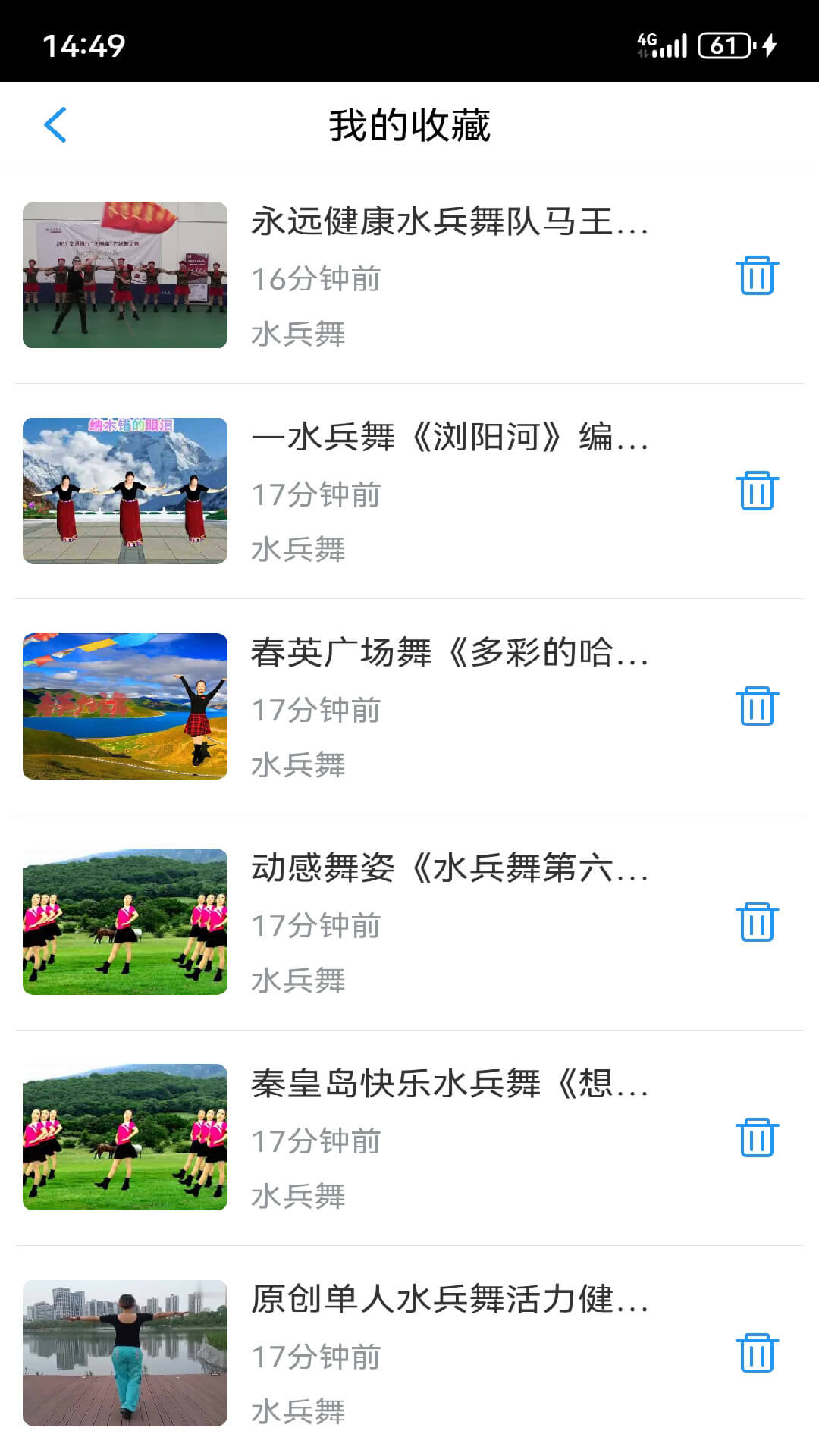This screenshot has height=1456, width=819.
Task: Open 原创单人水兵舞活力健 video
Action: (450, 1299)
